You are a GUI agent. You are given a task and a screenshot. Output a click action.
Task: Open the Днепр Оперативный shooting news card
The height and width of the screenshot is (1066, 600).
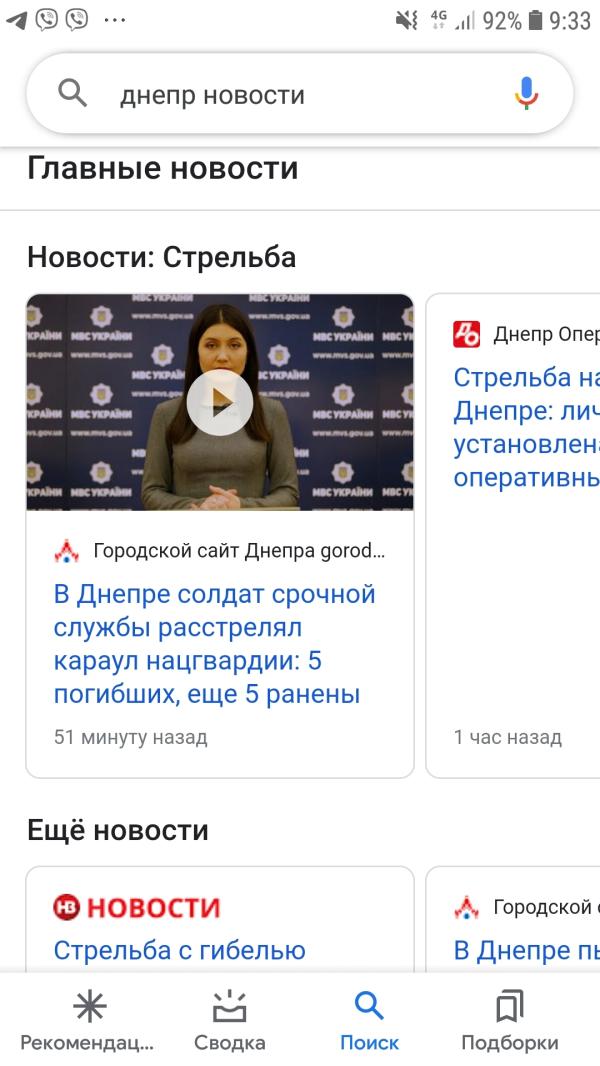pos(525,427)
